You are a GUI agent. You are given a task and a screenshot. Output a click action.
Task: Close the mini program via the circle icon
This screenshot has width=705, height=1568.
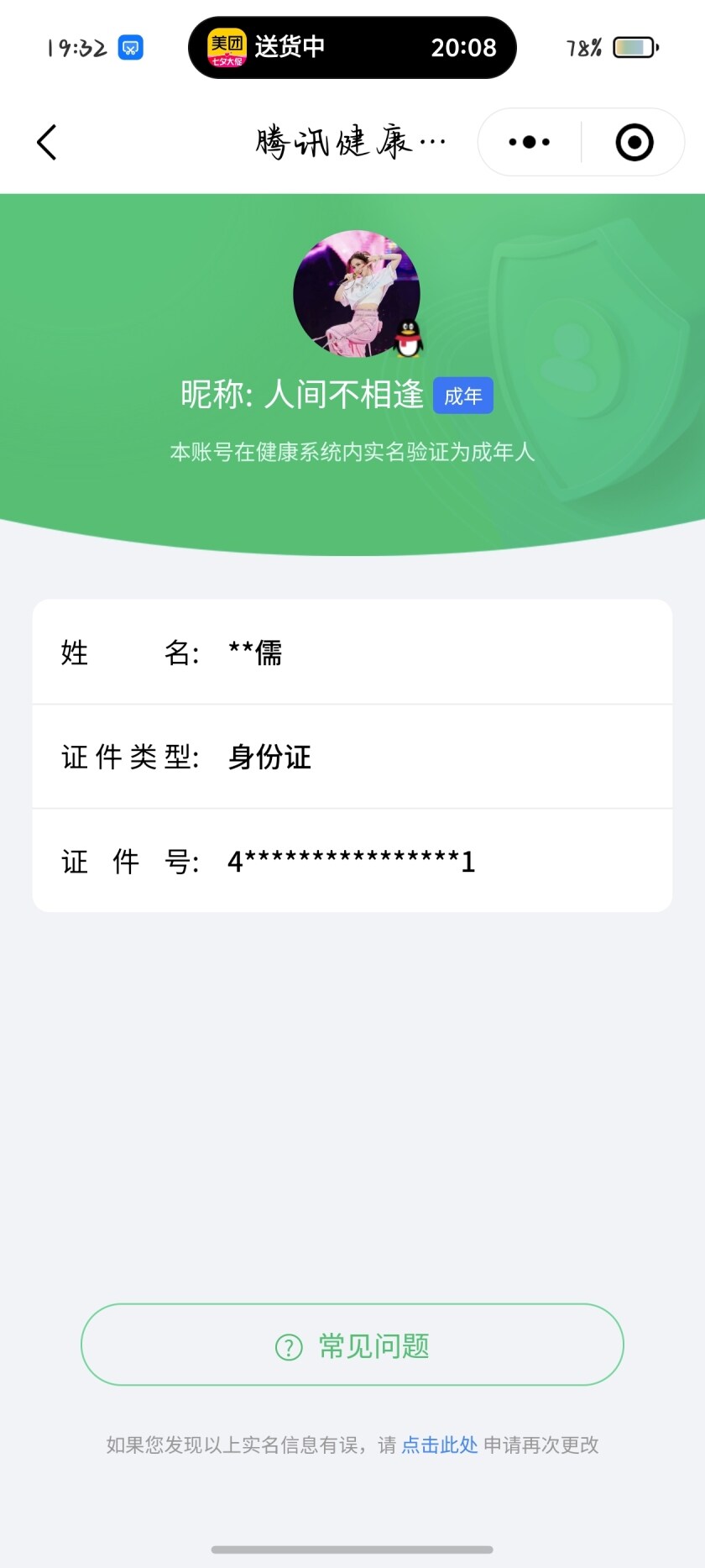[634, 142]
